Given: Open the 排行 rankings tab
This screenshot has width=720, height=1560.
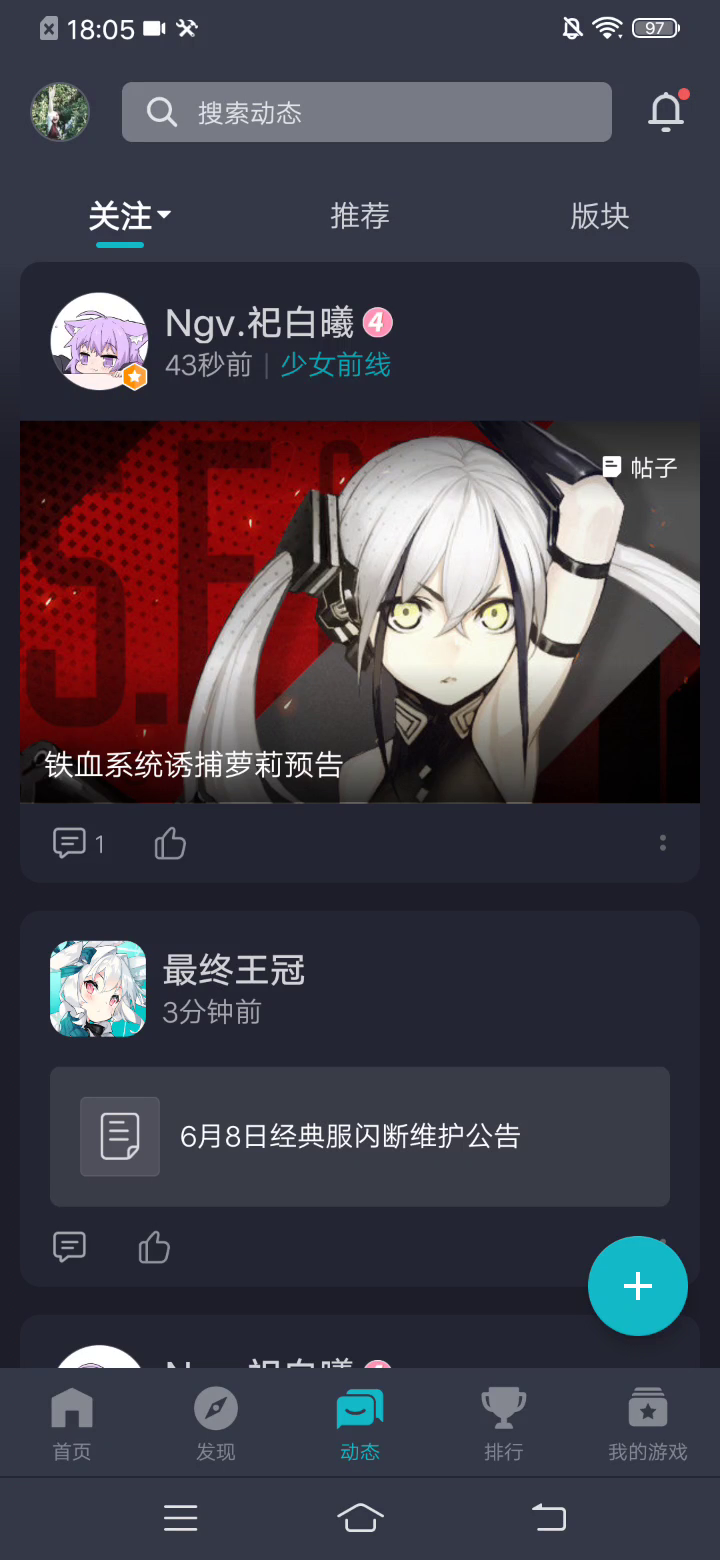Looking at the screenshot, I should 504,1424.
